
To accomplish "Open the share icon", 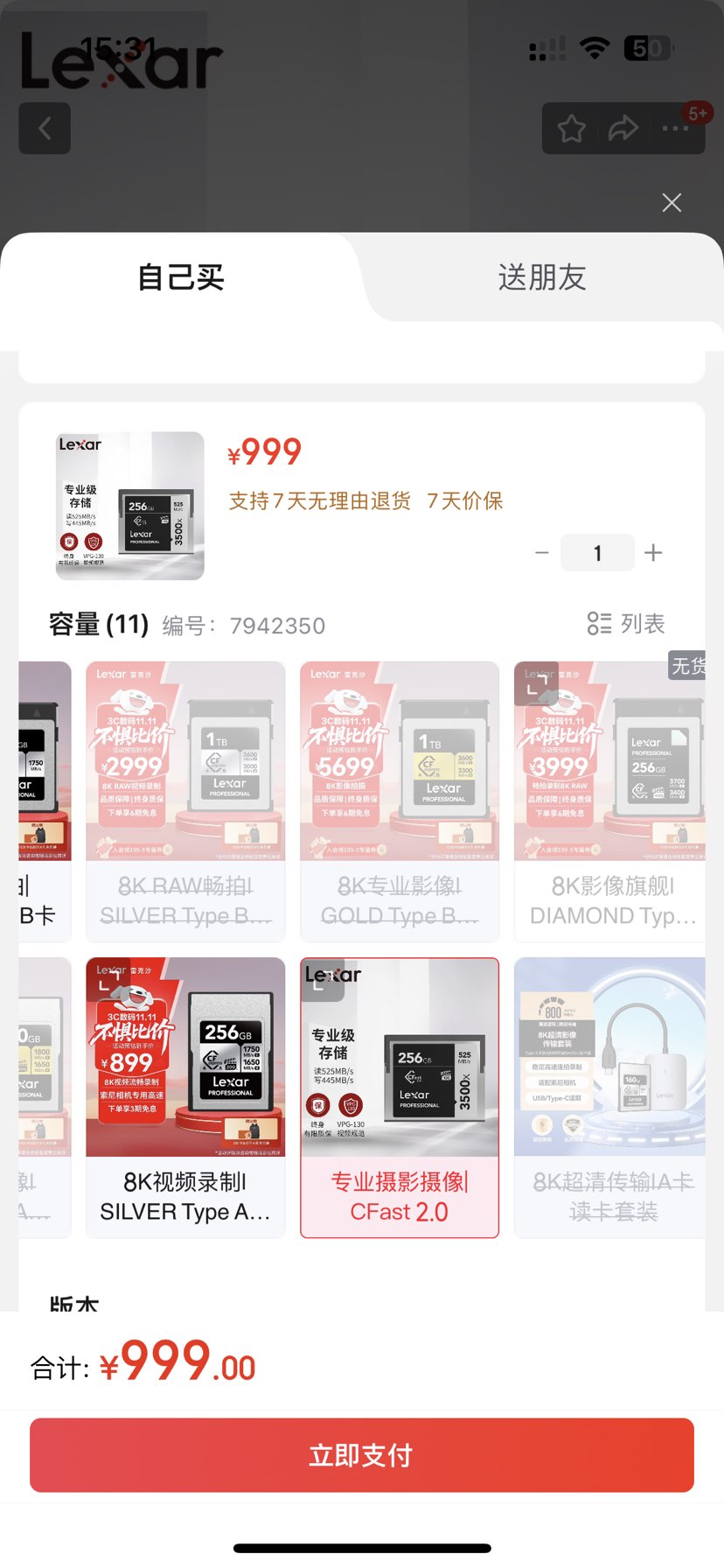I will (x=623, y=128).
